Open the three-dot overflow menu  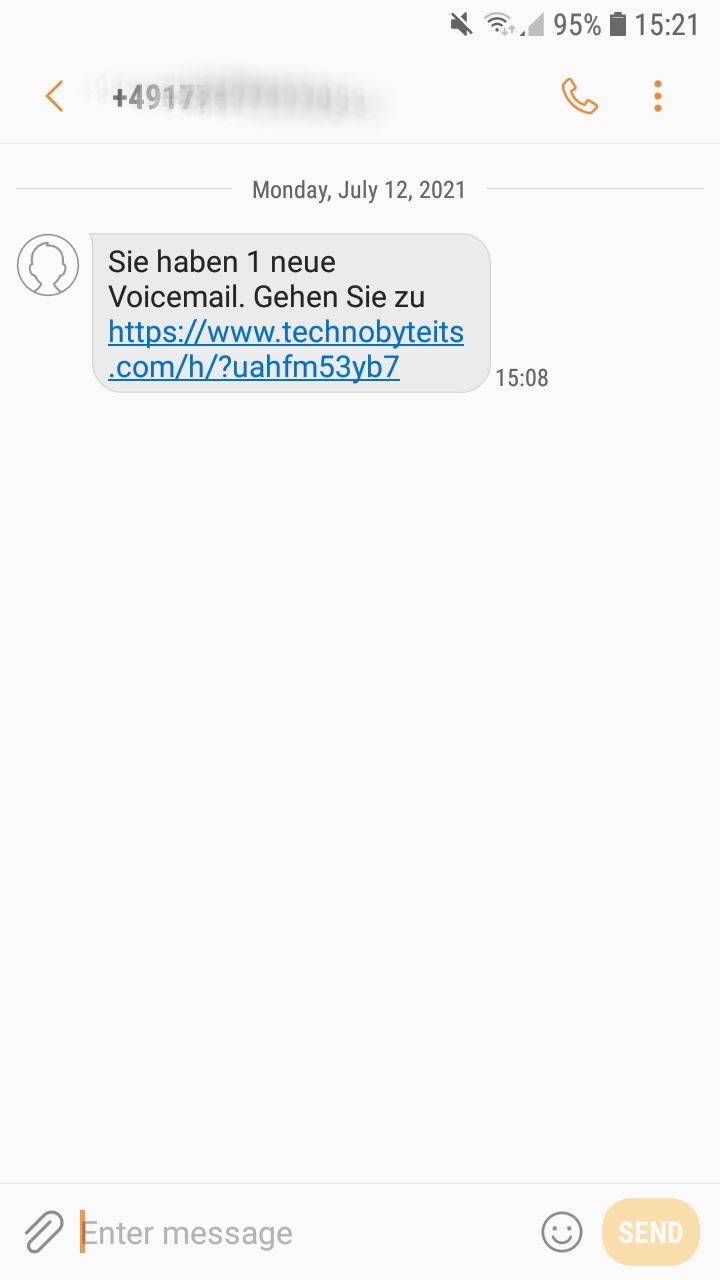pyautogui.click(x=657, y=96)
